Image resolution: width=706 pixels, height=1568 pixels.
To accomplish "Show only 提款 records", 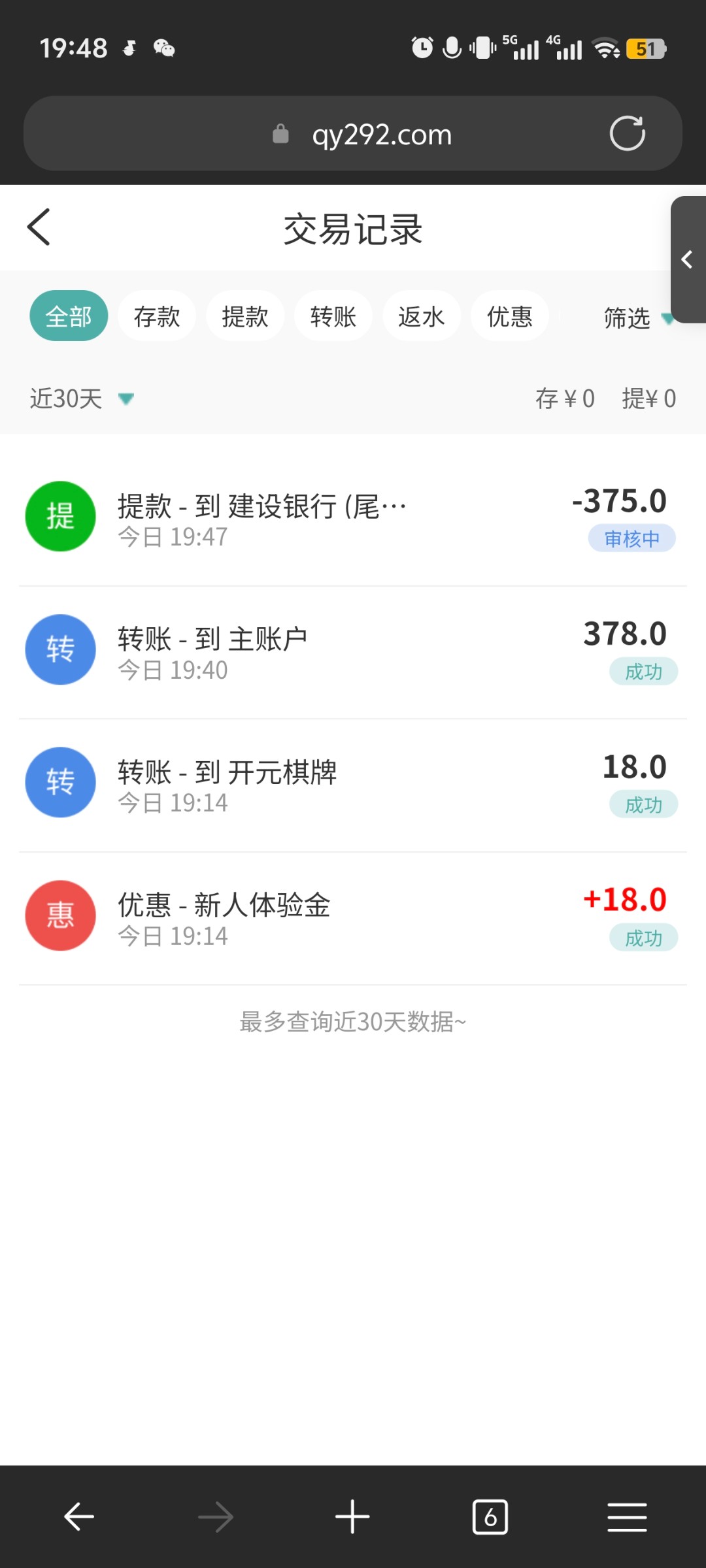I will (x=245, y=316).
